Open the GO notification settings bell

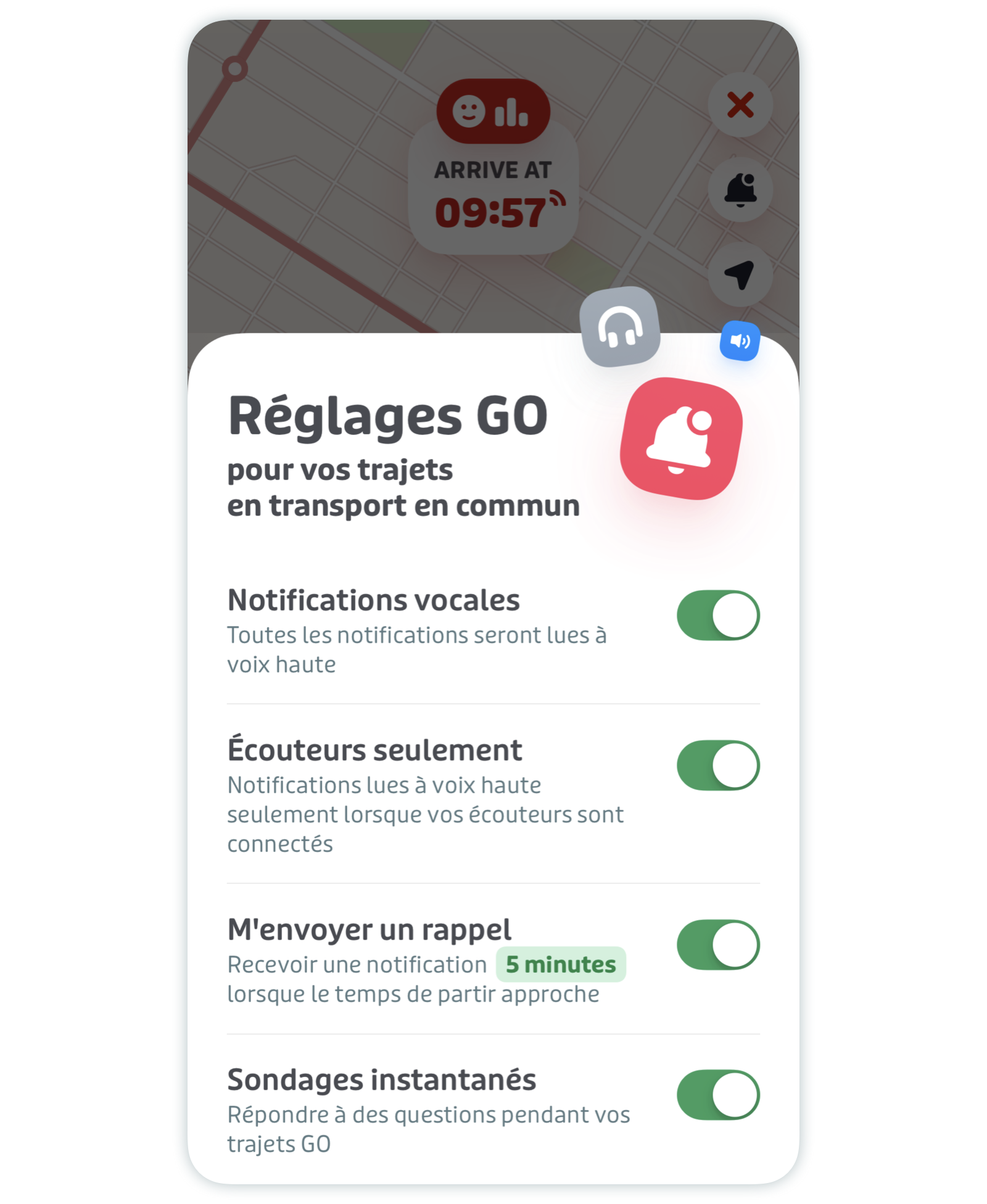740,189
